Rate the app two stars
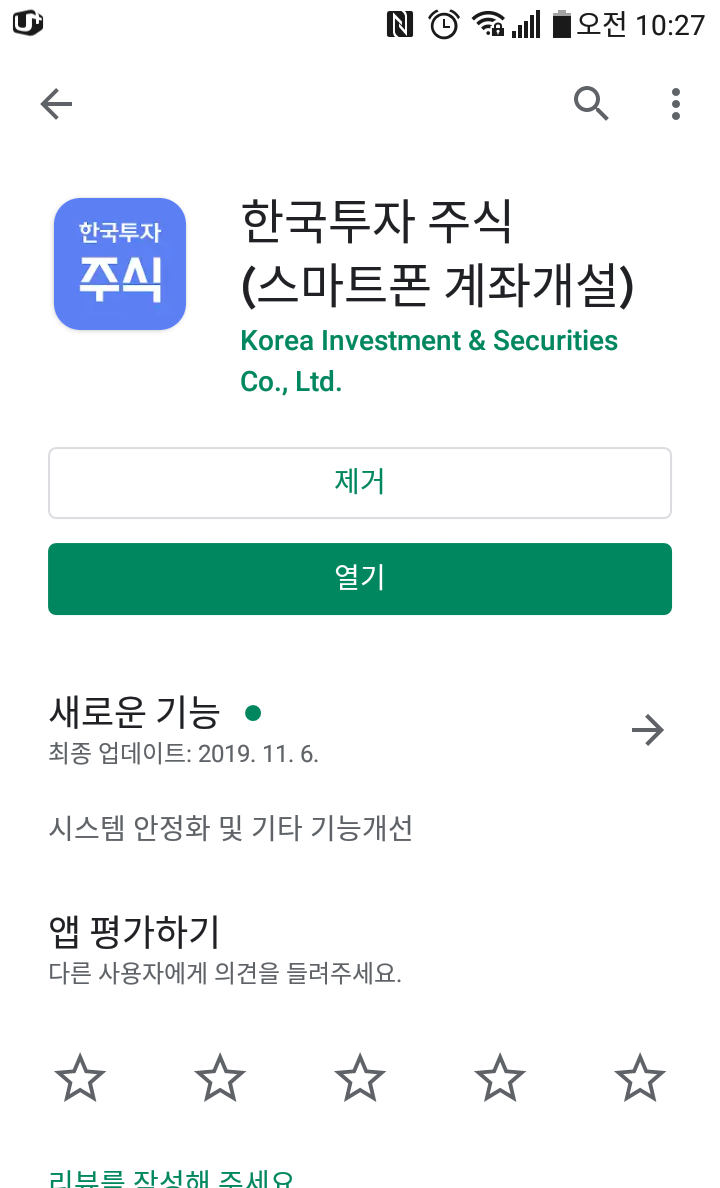This screenshot has height=1188, width=720. coord(220,1079)
